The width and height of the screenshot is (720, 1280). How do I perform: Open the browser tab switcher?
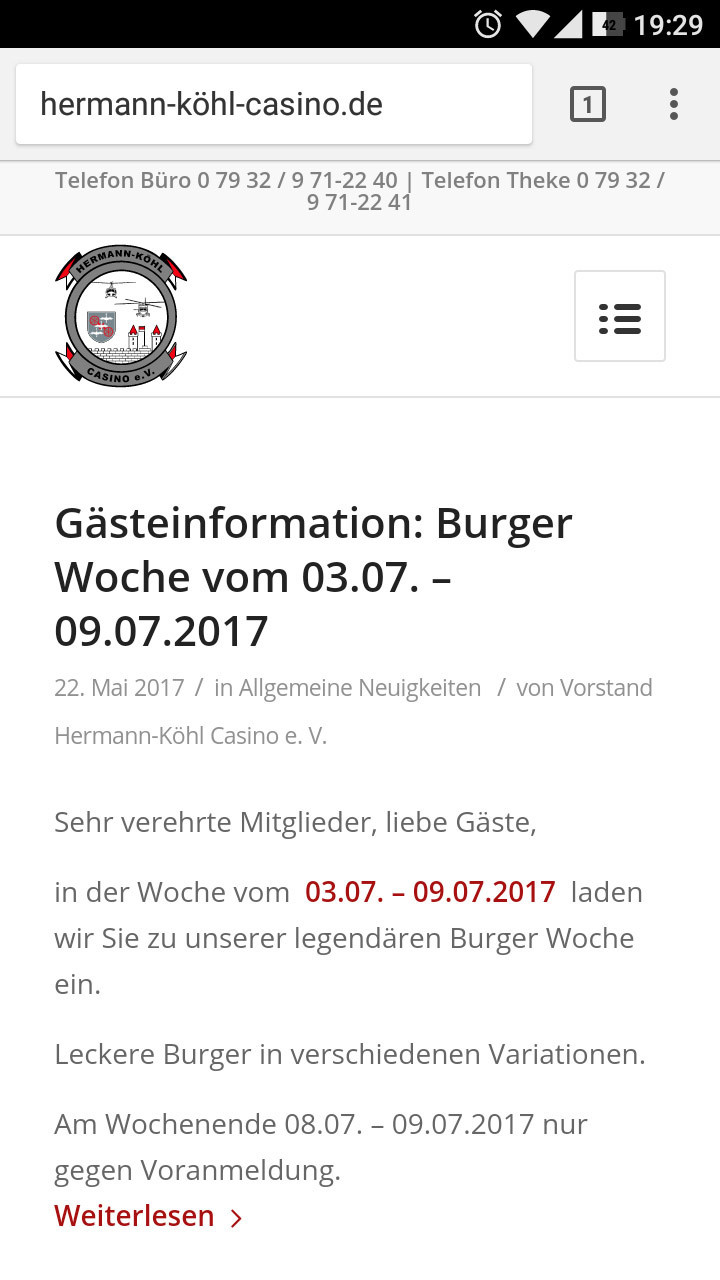[588, 104]
